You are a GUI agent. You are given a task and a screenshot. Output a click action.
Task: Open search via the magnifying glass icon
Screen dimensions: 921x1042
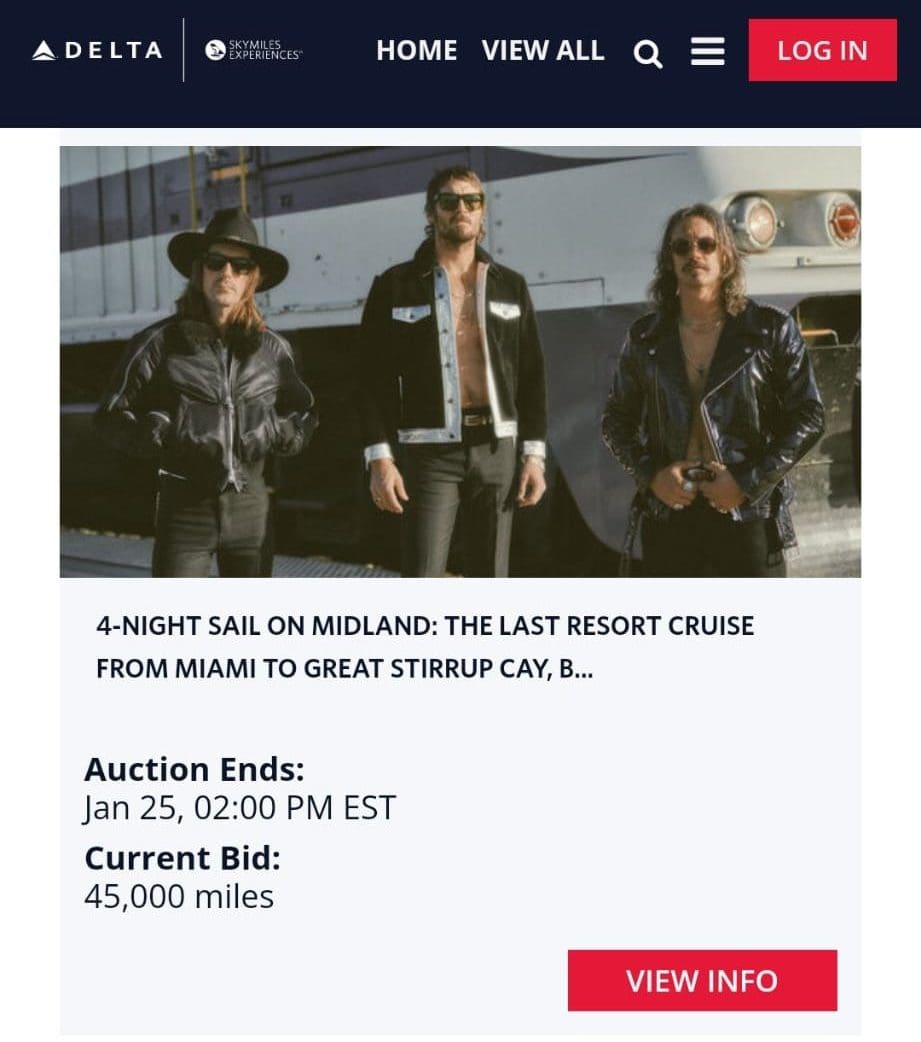[648, 50]
